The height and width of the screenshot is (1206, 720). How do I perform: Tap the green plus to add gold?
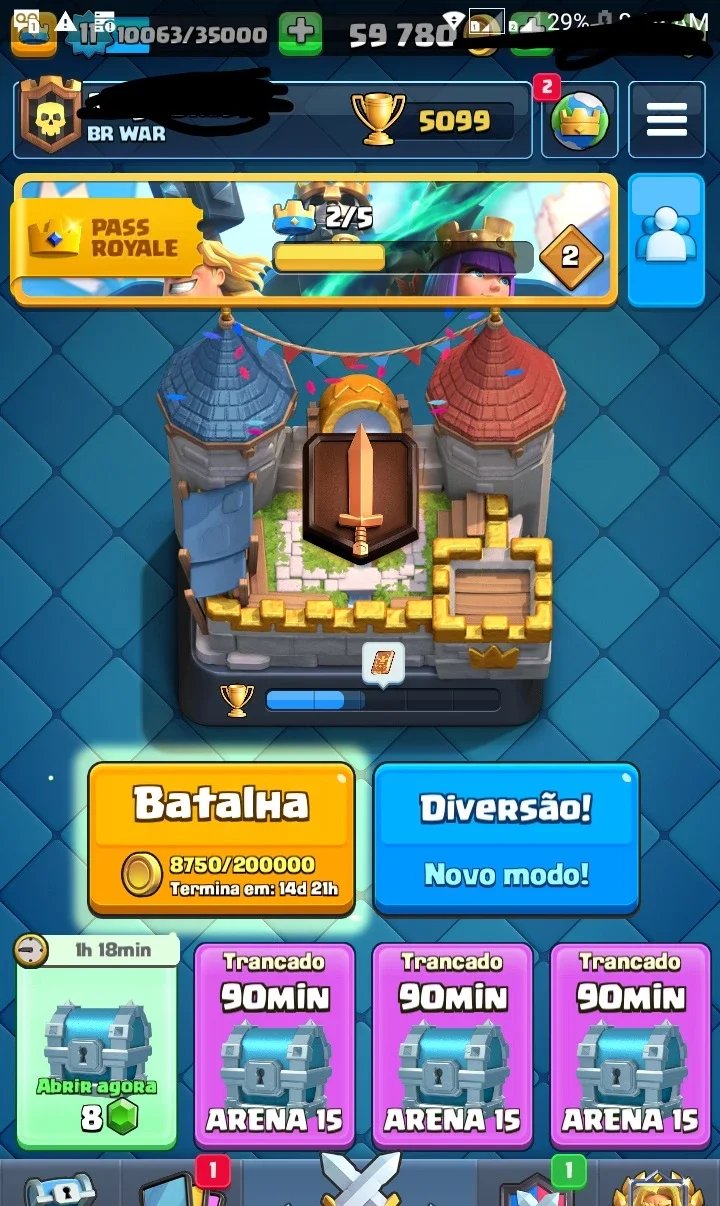pyautogui.click(x=300, y=33)
